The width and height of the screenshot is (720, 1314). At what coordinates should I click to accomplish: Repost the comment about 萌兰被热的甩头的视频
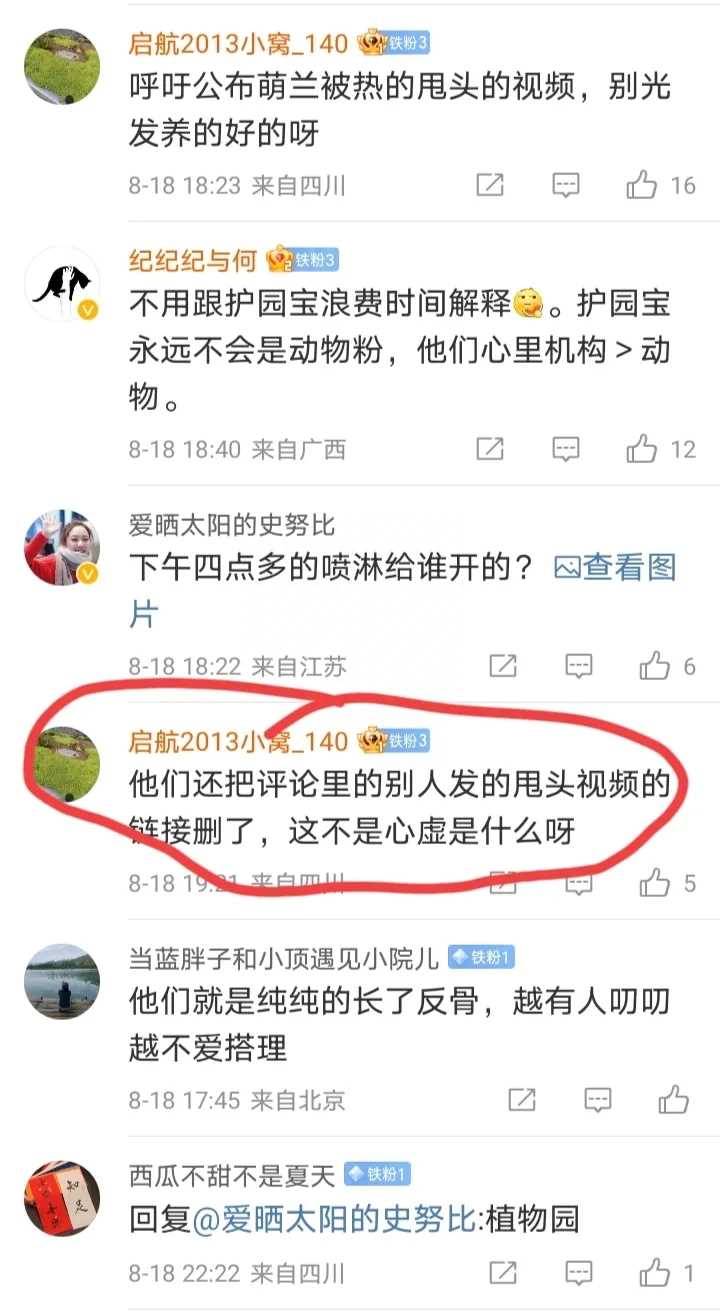[x=490, y=185]
